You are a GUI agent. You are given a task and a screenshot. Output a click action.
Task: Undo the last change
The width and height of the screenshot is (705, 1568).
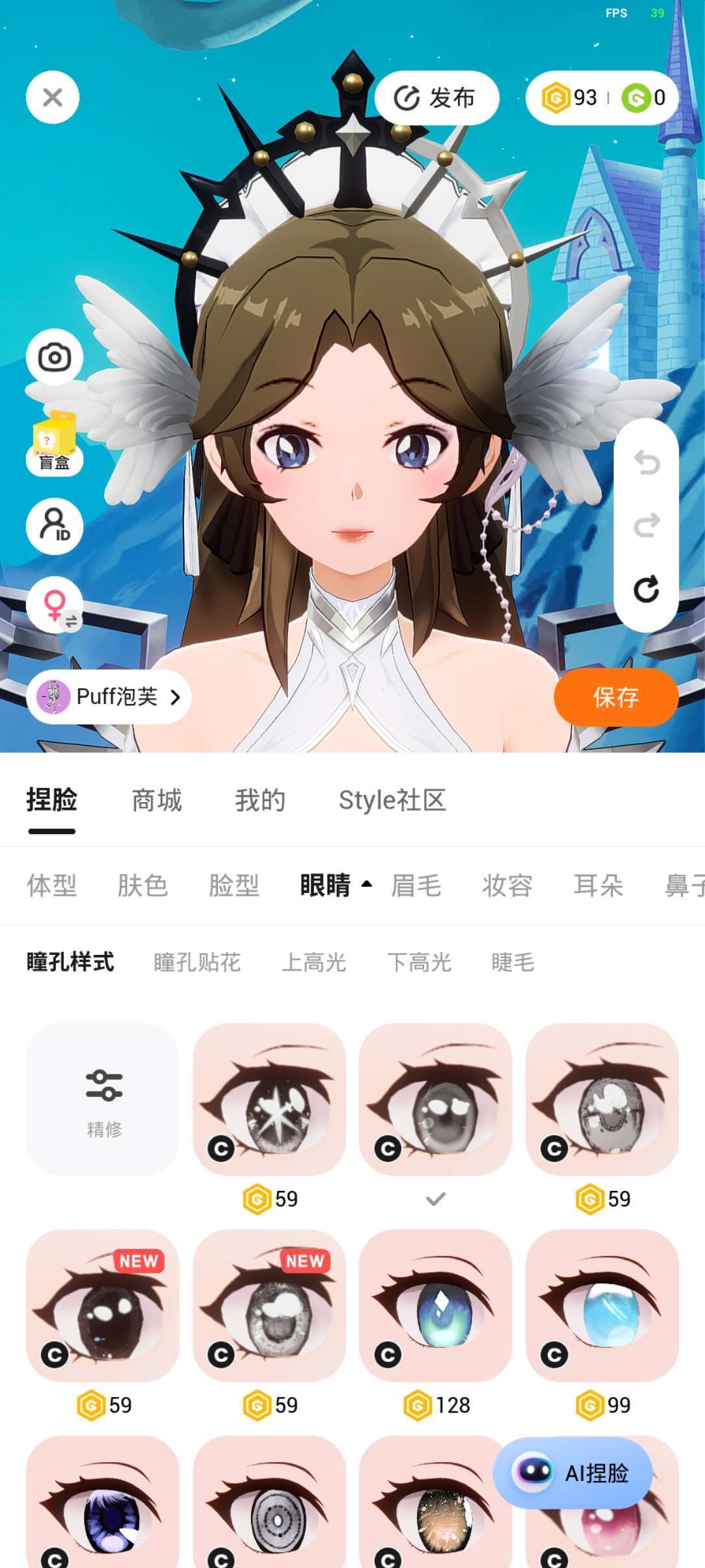tap(646, 463)
